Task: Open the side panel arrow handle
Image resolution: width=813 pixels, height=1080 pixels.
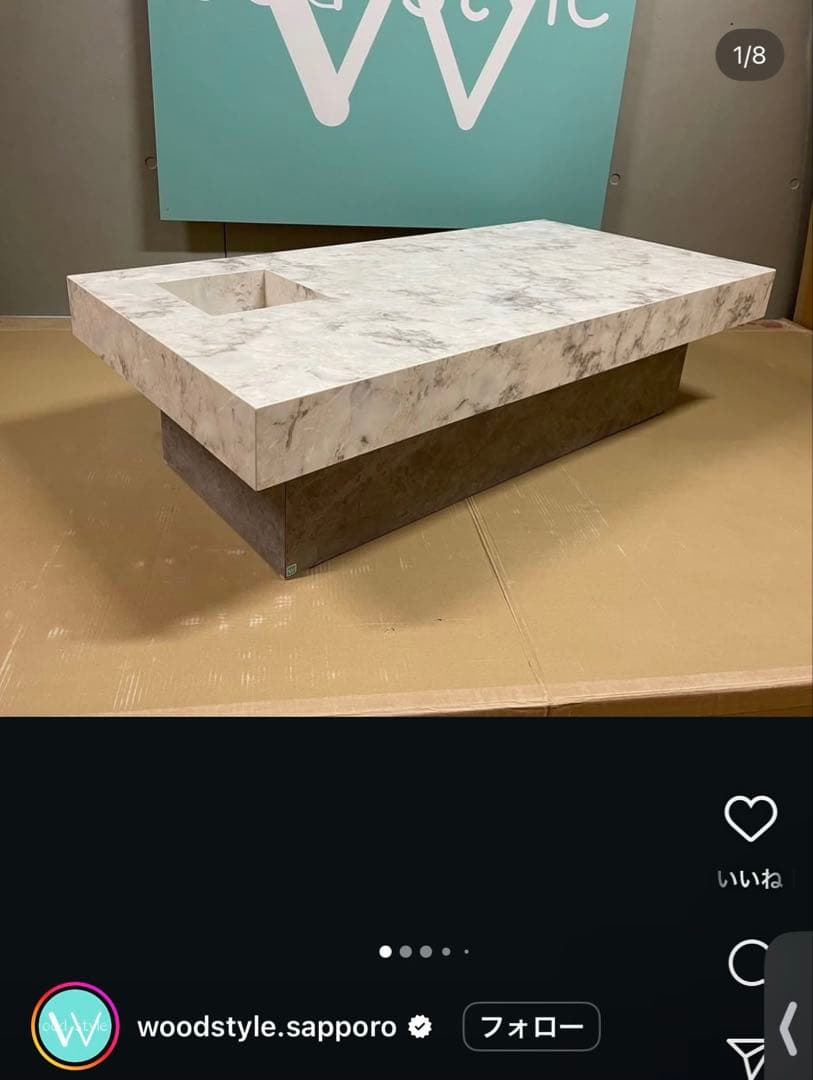Action: tap(789, 1027)
